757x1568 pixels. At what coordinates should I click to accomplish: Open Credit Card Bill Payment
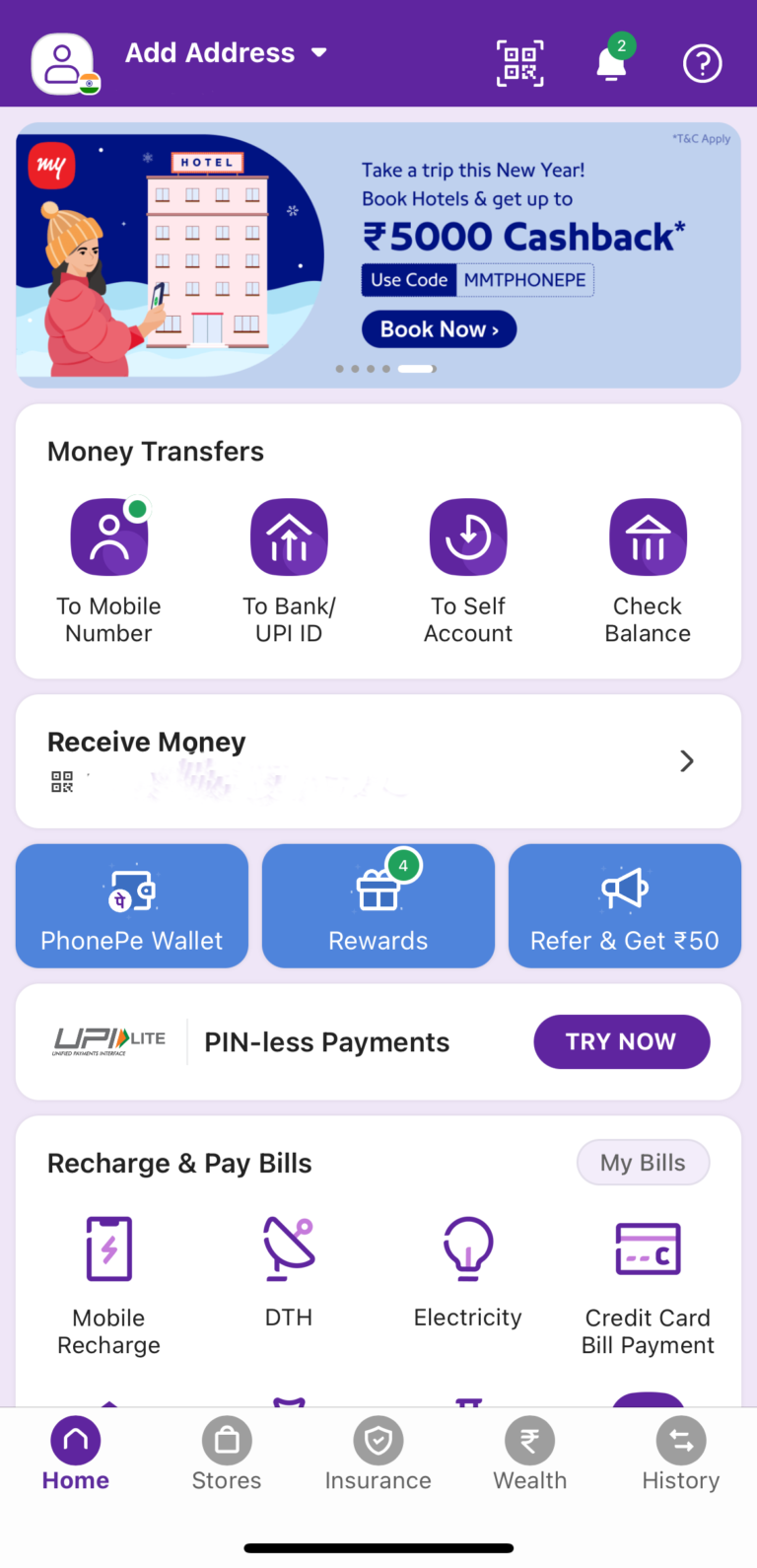[x=648, y=1248]
